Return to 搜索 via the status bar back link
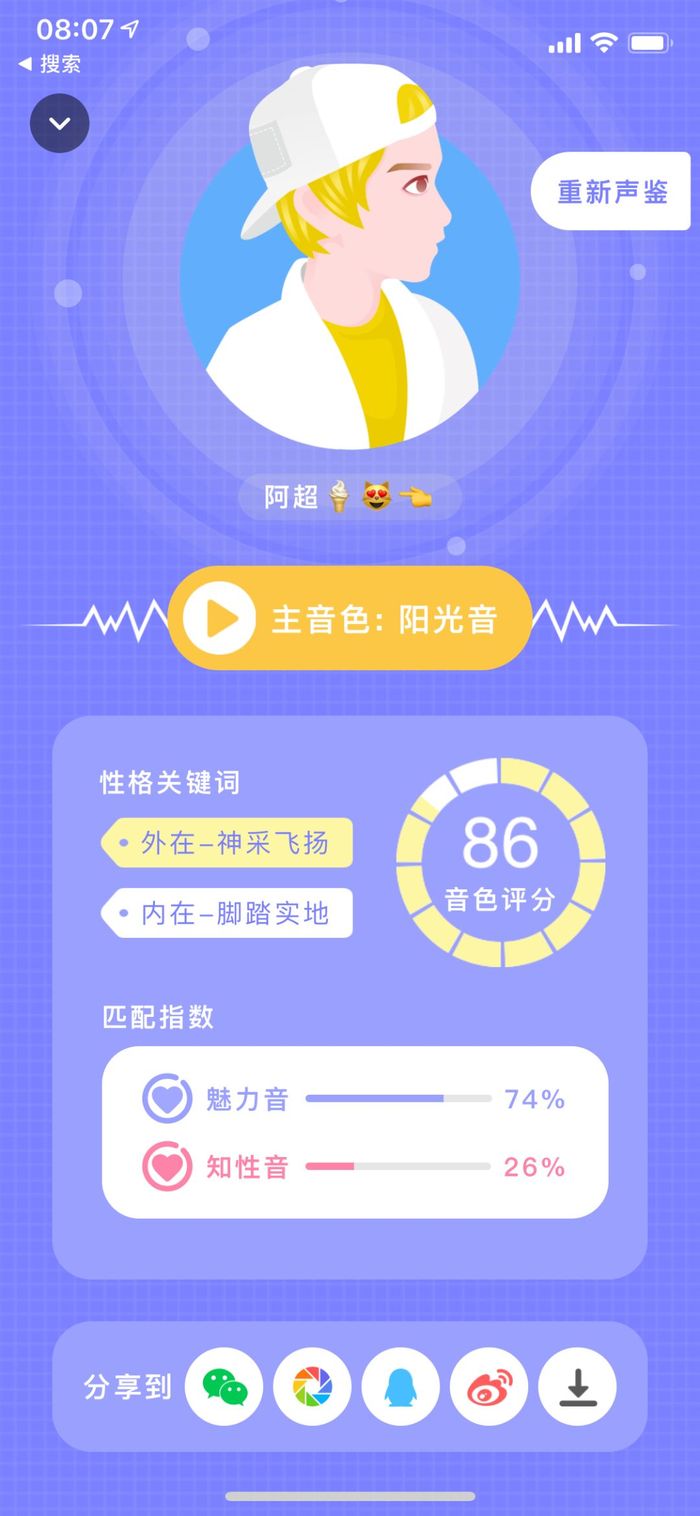The image size is (700, 1516). (50, 64)
